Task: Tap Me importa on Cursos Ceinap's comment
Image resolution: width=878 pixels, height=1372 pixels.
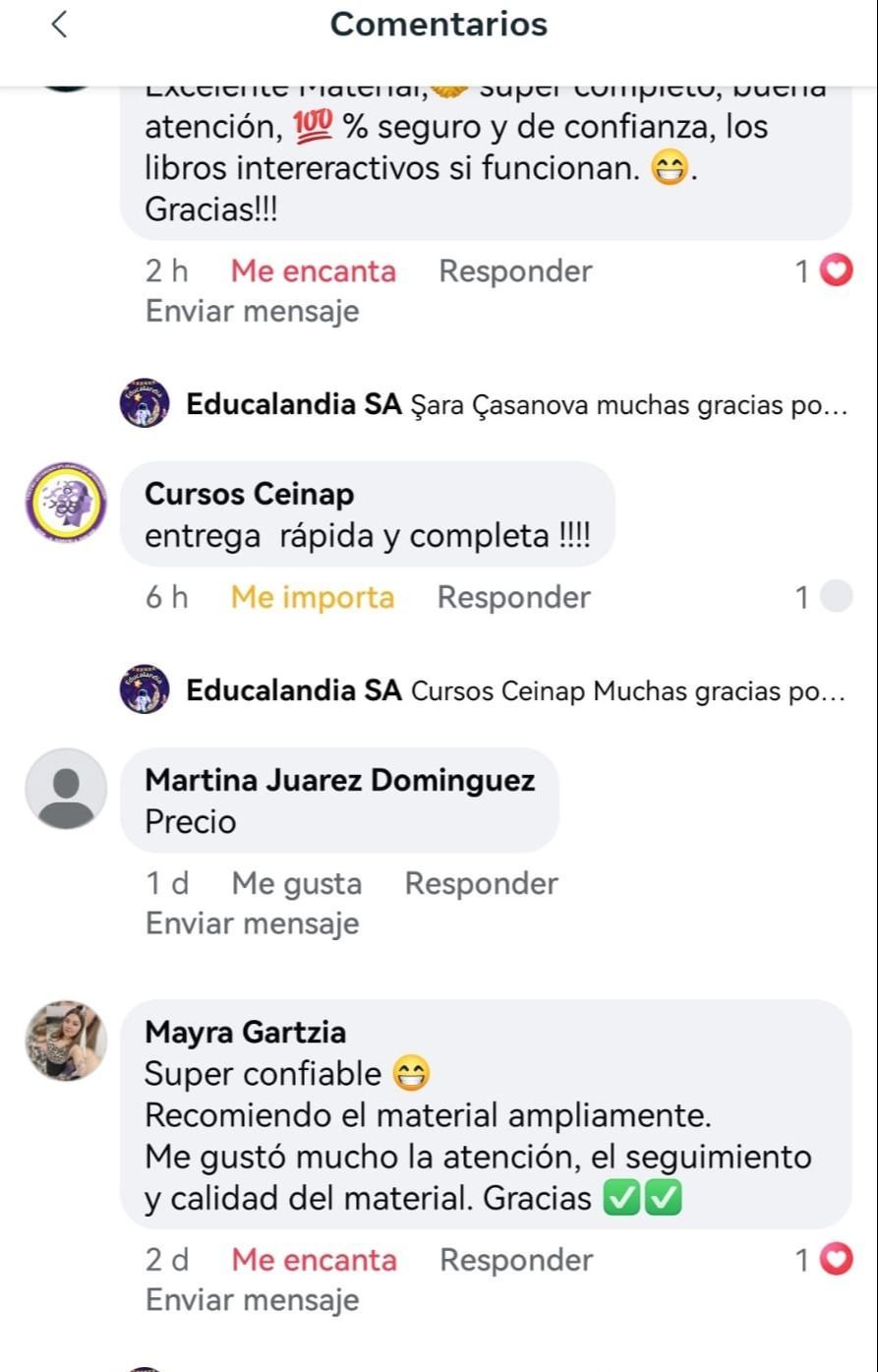Action: tap(312, 597)
